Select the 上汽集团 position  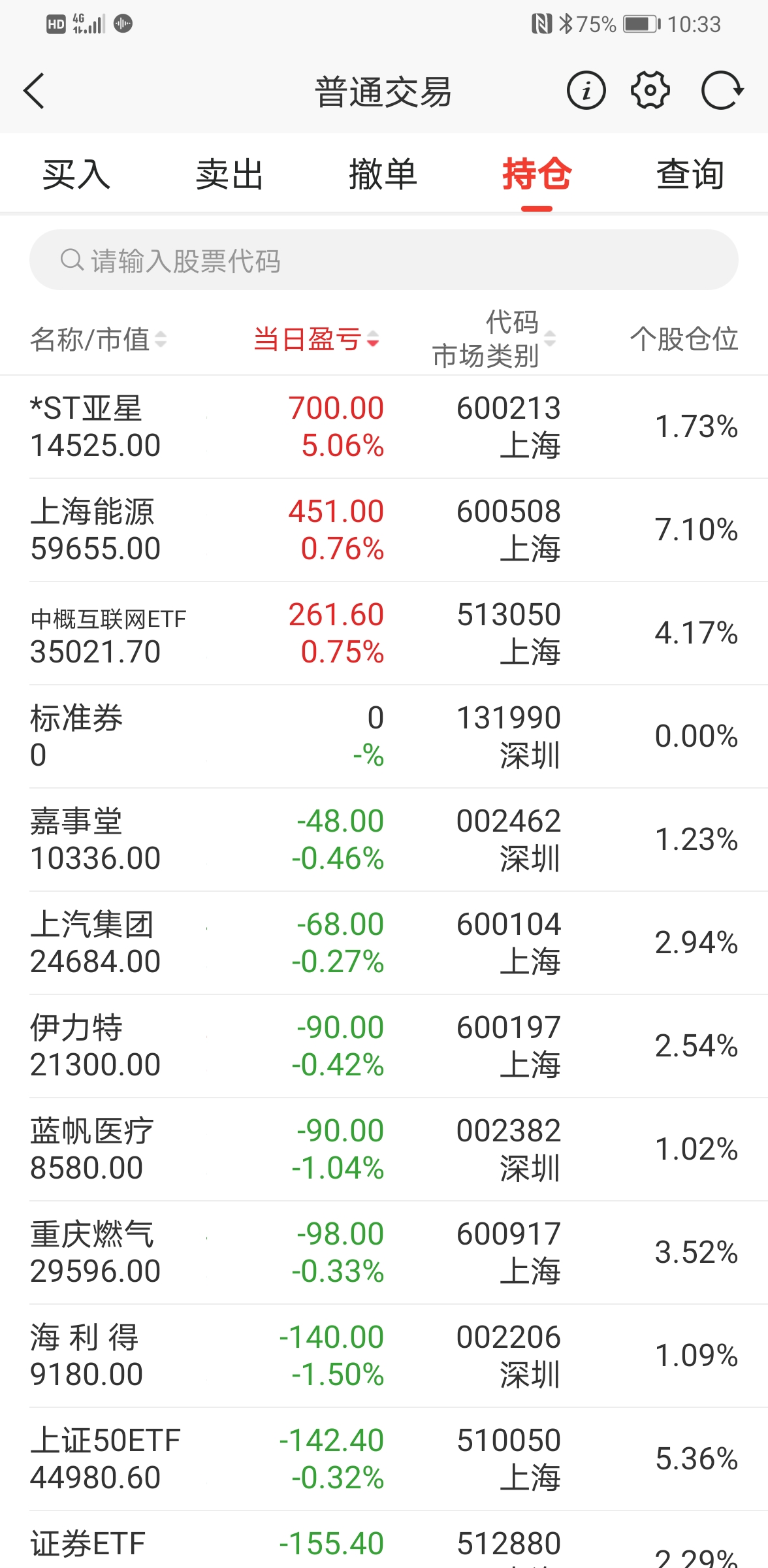(x=383, y=943)
